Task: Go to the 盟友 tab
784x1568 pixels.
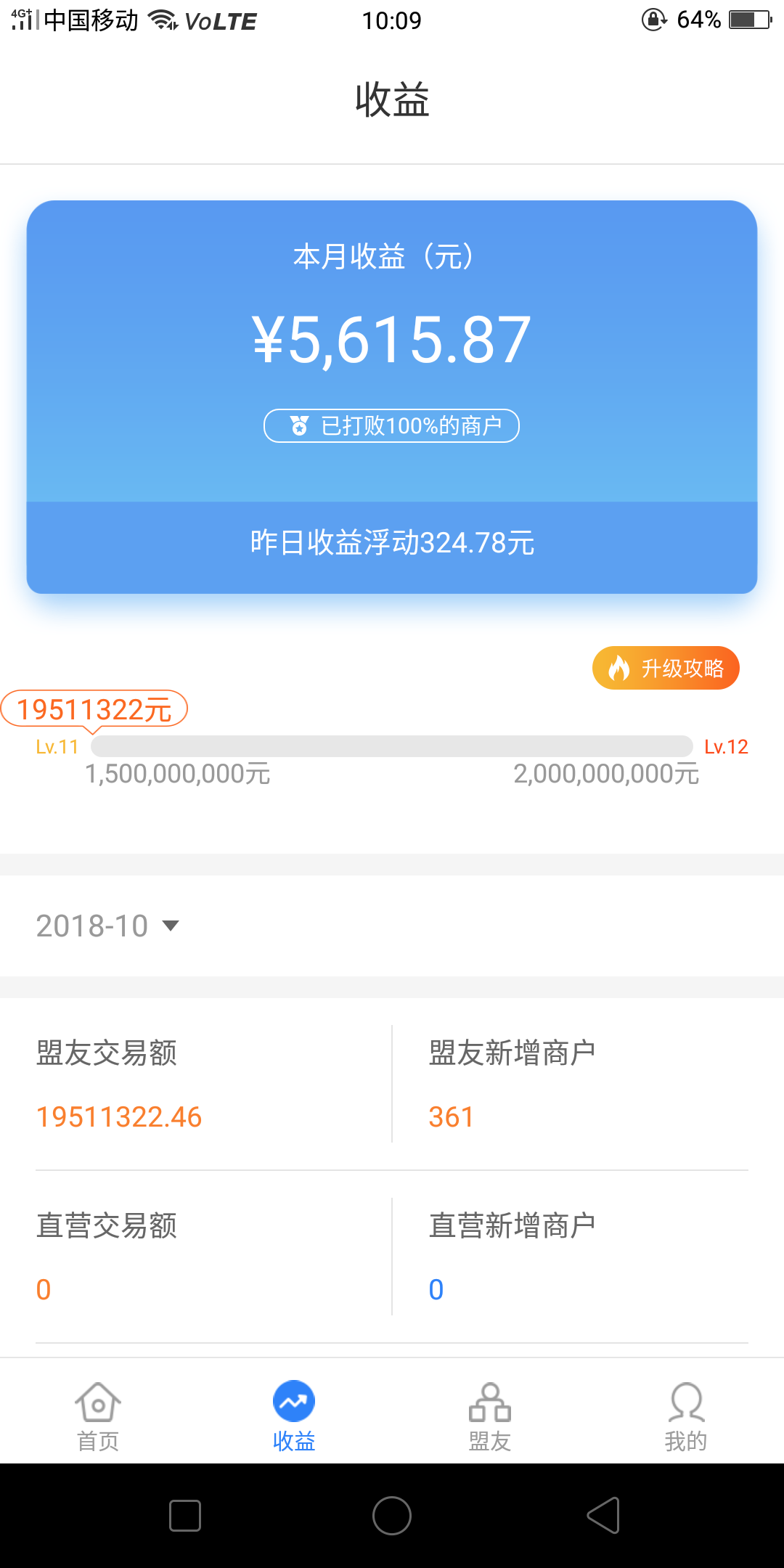Action: pyautogui.click(x=490, y=1416)
